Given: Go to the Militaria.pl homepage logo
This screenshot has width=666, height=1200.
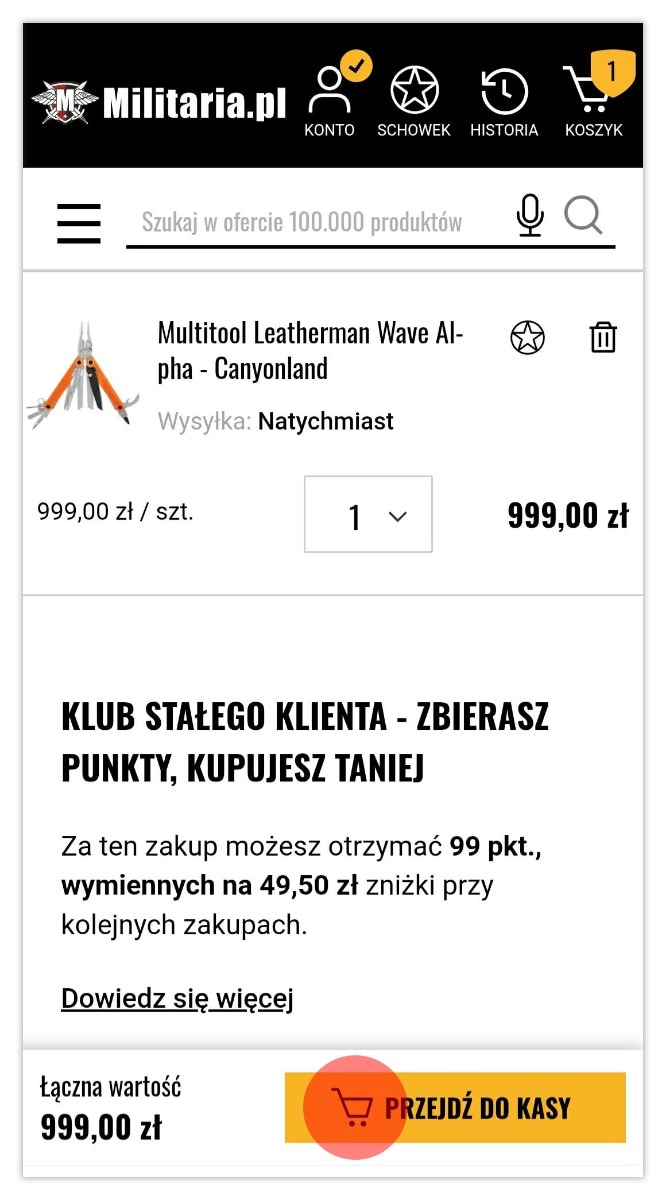Looking at the screenshot, I should (x=160, y=102).
